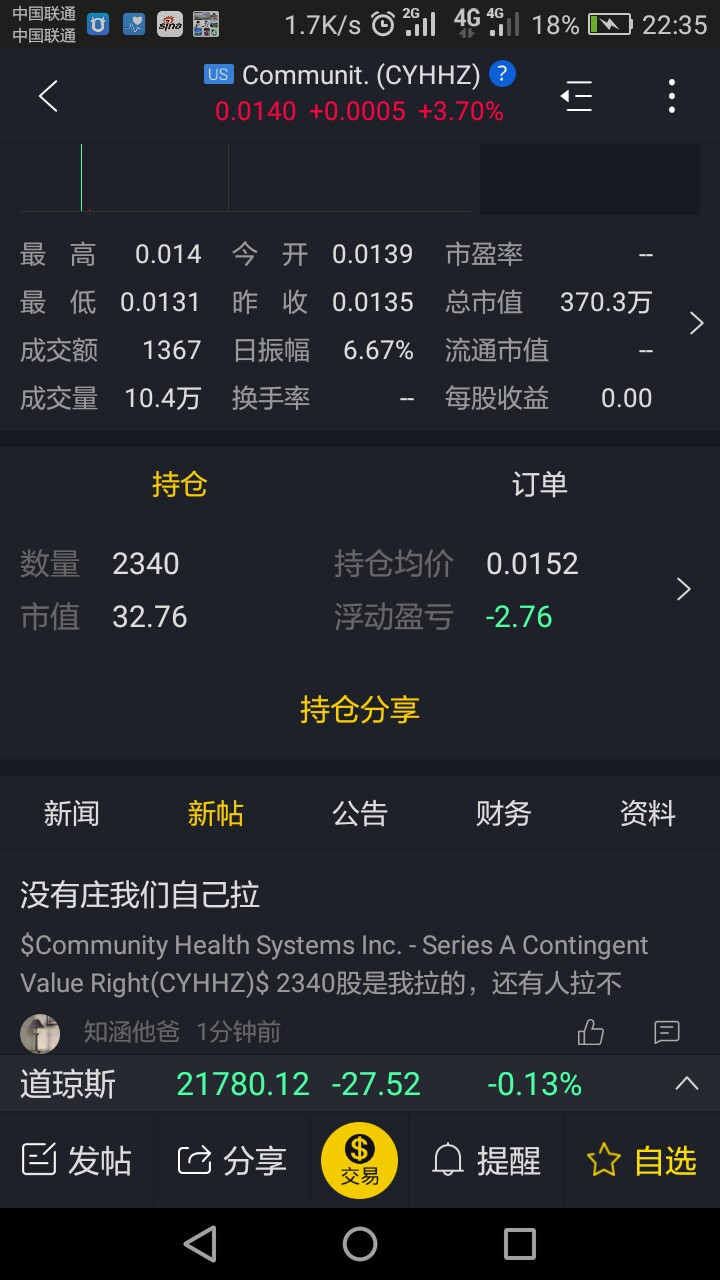Select the 持仓 tab
Screen dimensions: 720x1280
(180, 485)
